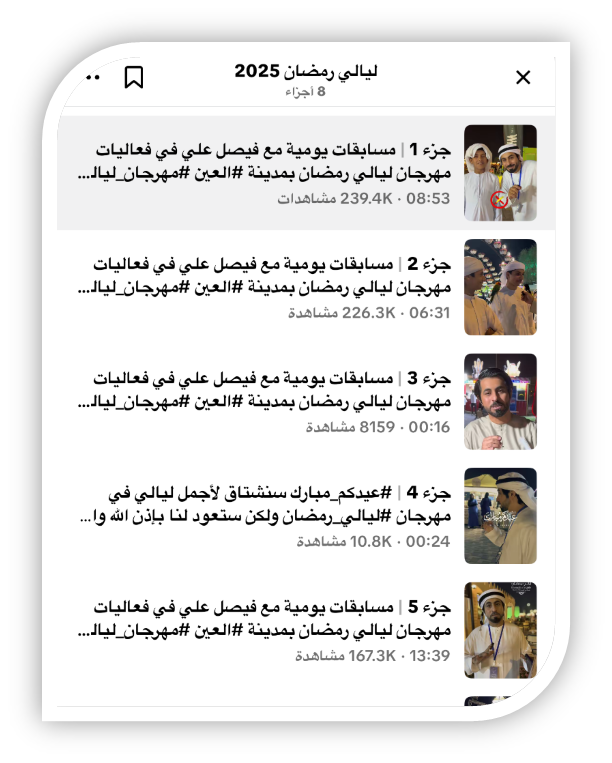Open the جزء 2 video
The height and width of the screenshot is (763, 612).
(300, 288)
